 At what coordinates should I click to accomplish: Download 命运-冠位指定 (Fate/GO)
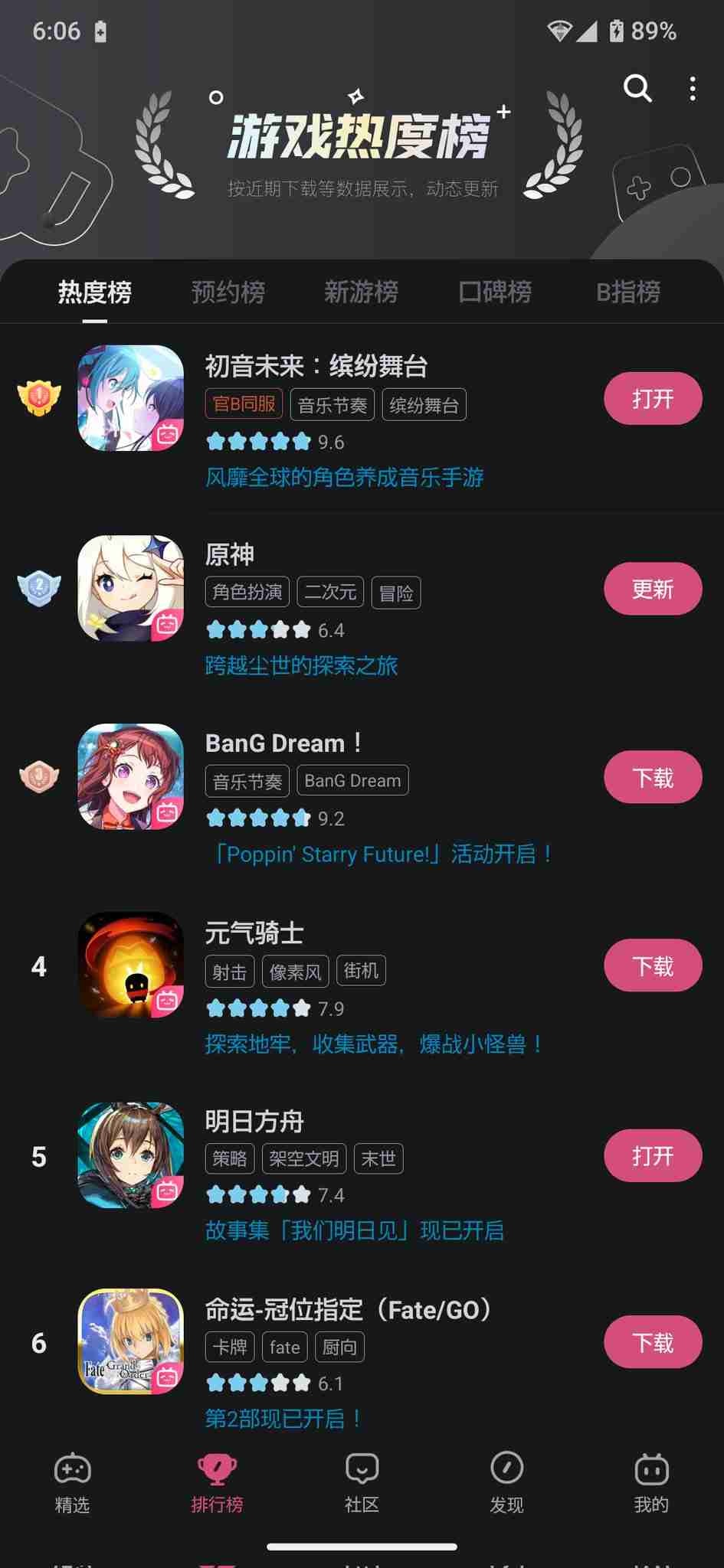[x=652, y=1342]
